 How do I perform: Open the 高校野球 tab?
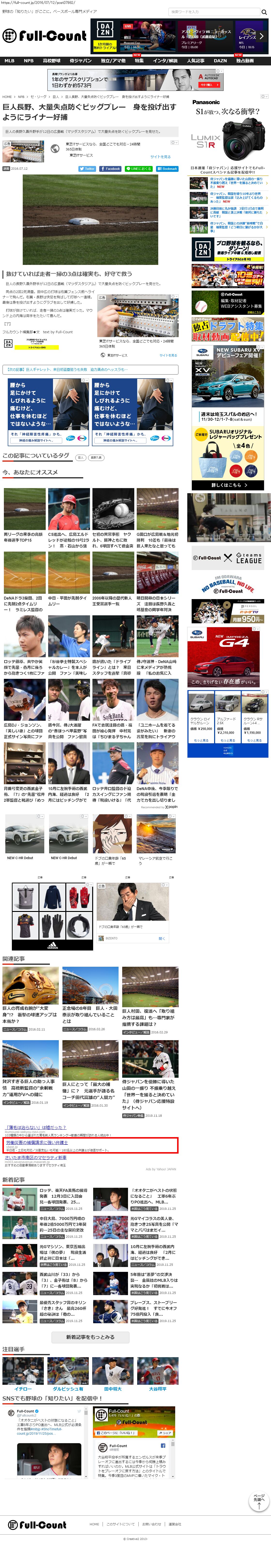click(x=51, y=61)
